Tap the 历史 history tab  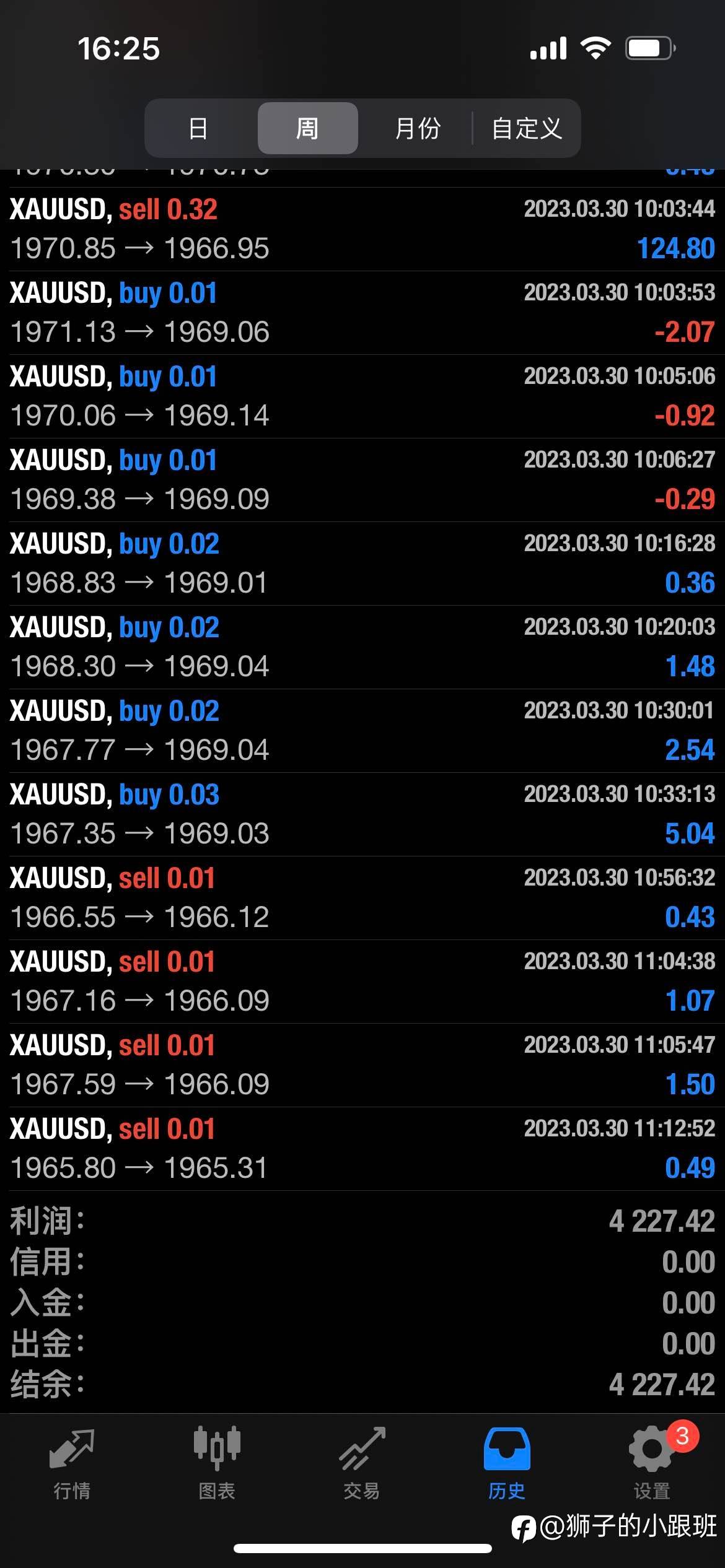(x=507, y=1464)
